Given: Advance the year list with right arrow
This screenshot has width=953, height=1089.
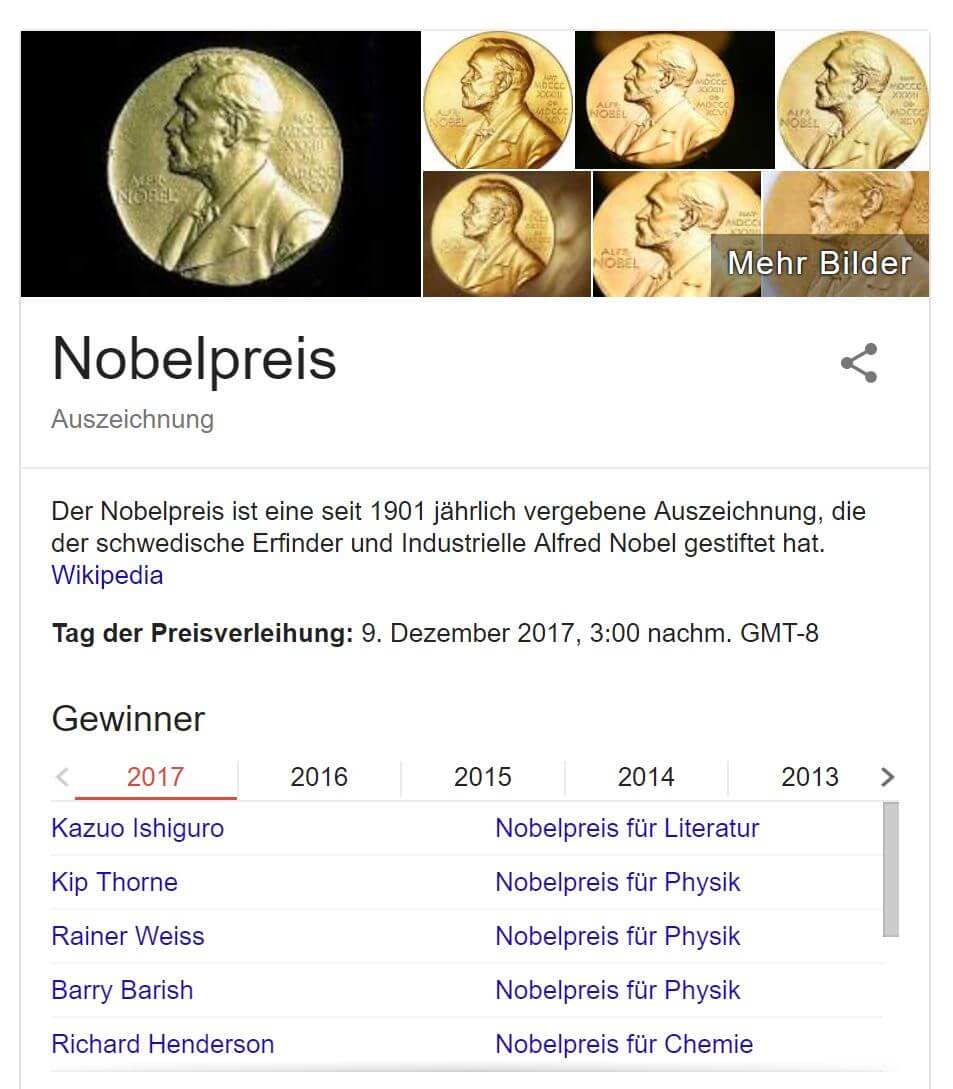Looking at the screenshot, I should (x=887, y=777).
